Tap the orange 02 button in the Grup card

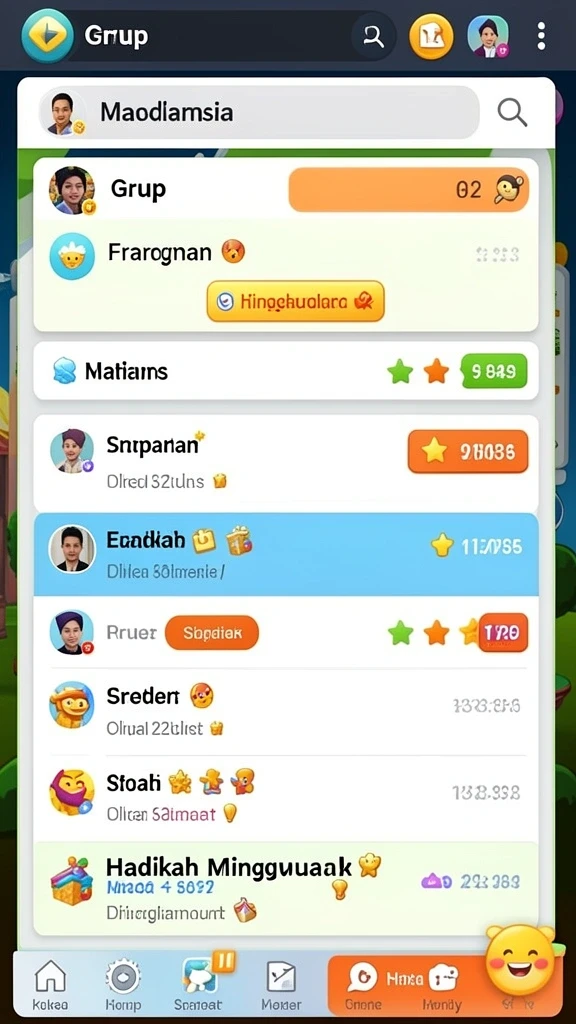(x=408, y=190)
